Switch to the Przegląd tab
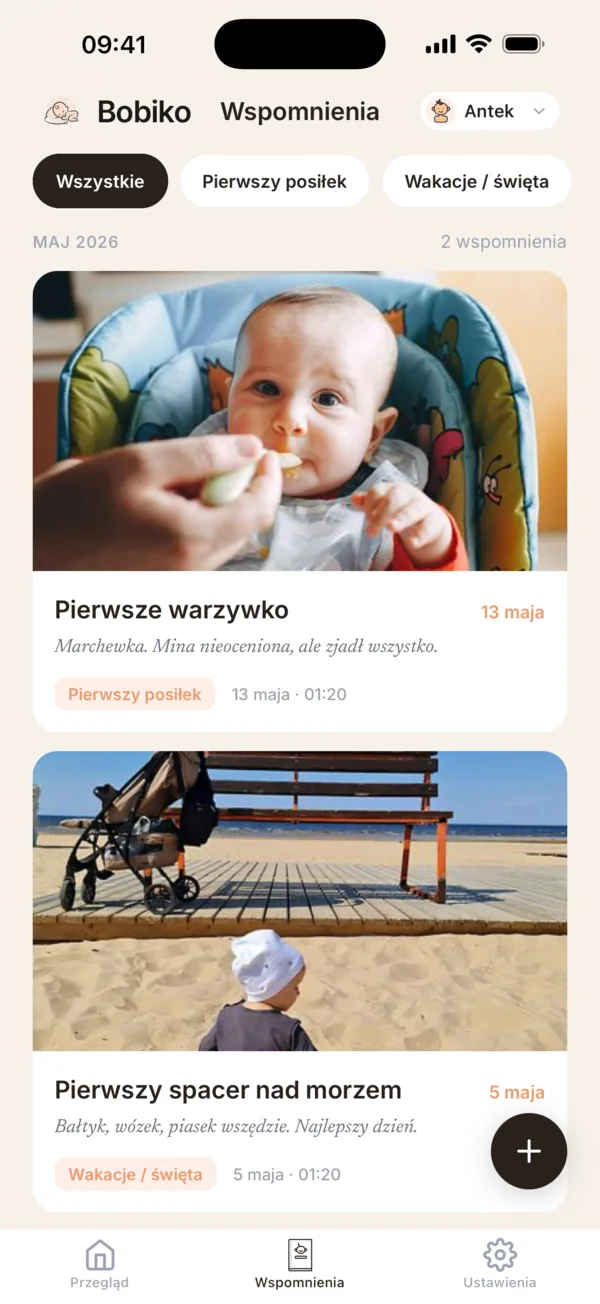The image size is (600, 1304). click(100, 1264)
